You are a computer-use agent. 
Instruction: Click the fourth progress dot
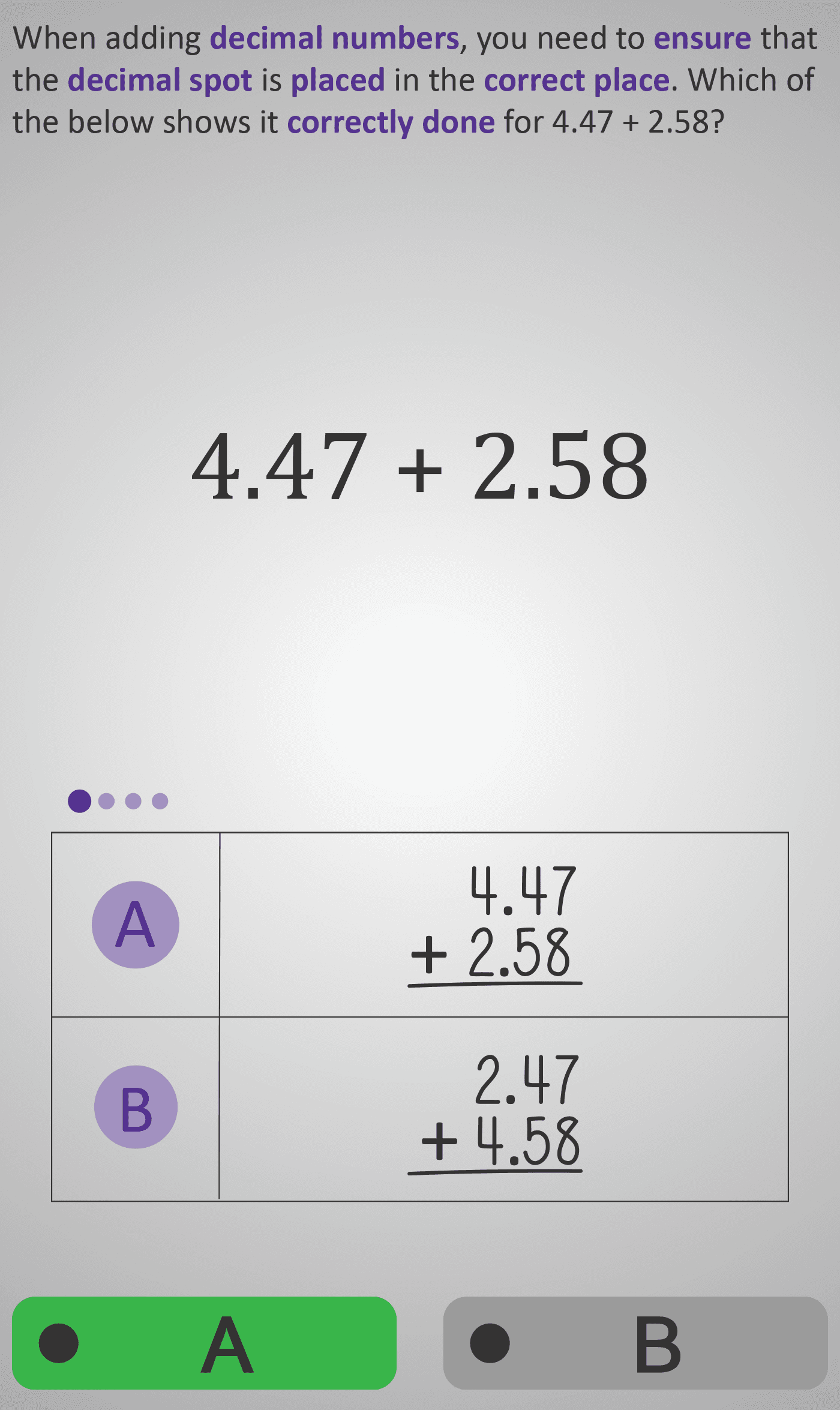(158, 800)
